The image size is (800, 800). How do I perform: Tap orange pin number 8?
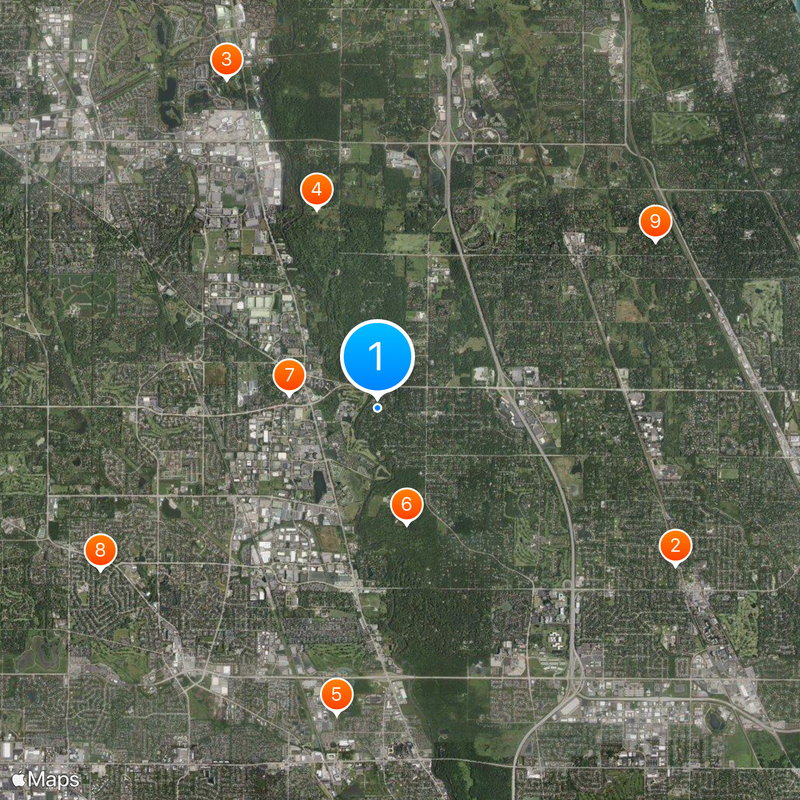(100, 549)
